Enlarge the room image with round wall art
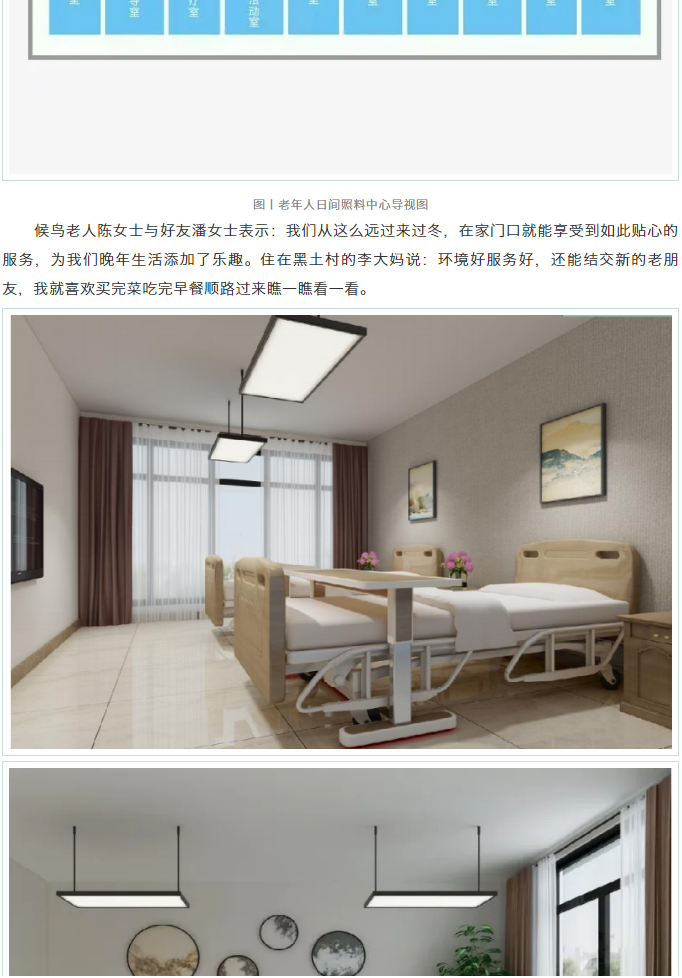 pos(340,872)
